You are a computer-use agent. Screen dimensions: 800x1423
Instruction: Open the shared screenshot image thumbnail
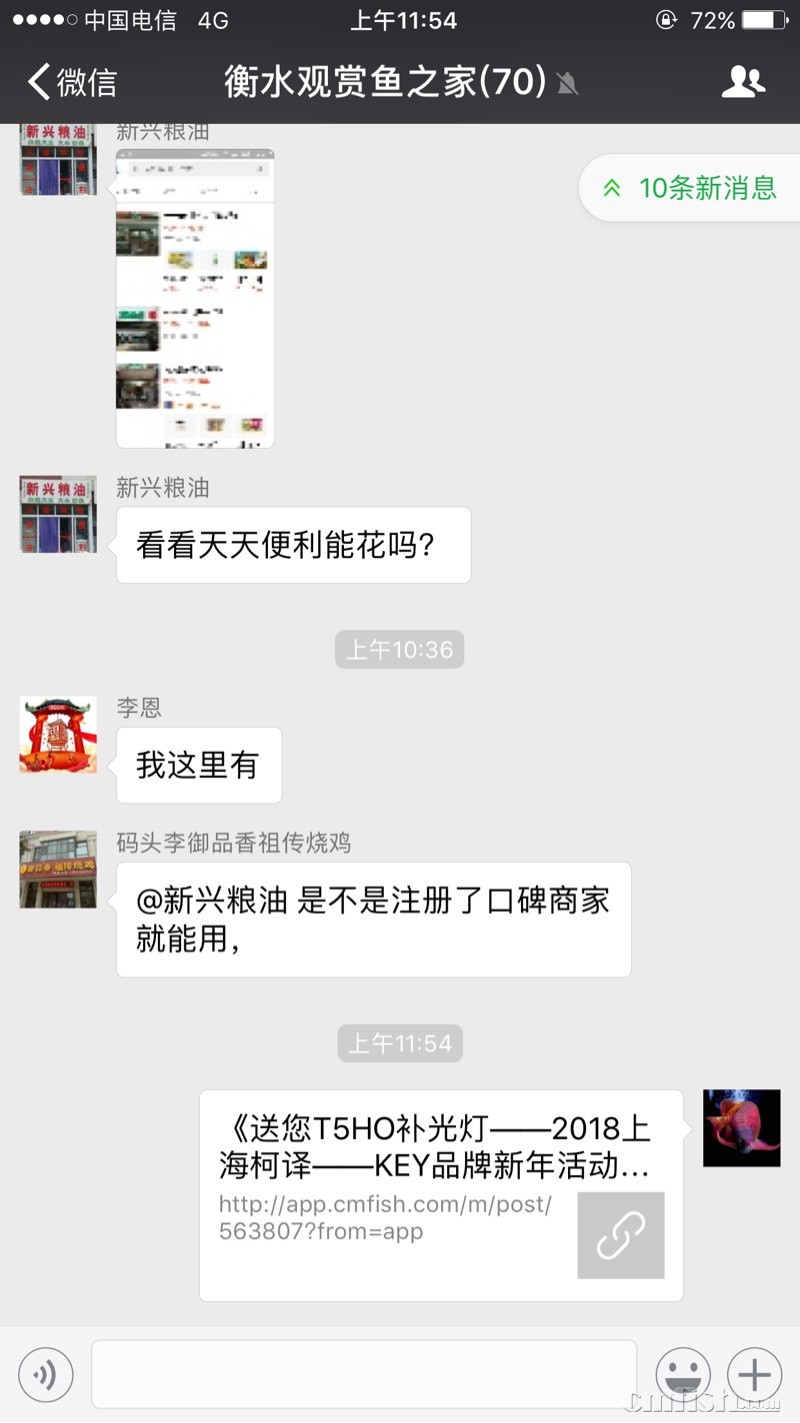tap(194, 295)
